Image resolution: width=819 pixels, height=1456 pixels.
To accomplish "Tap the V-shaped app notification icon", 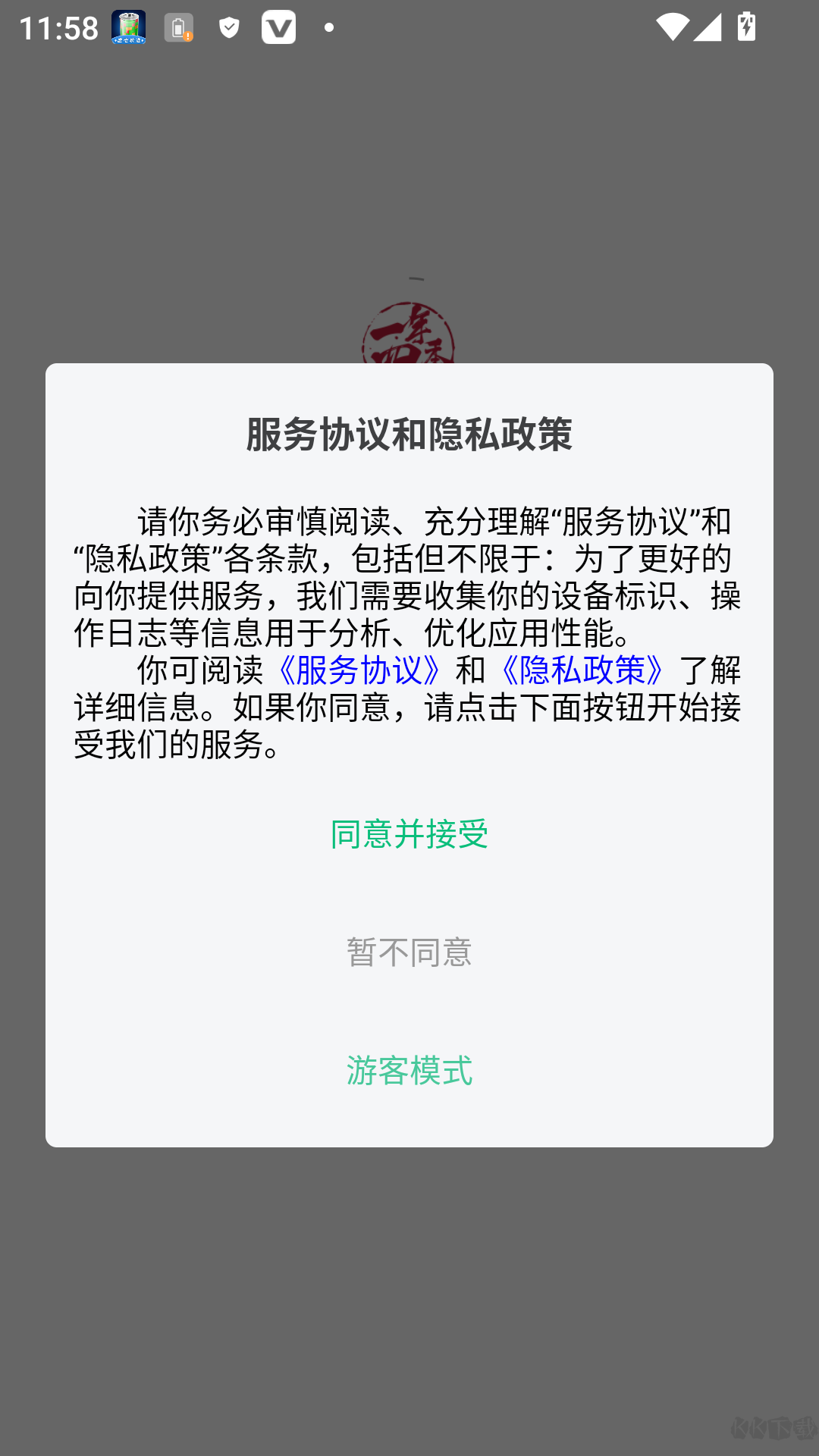I will pyautogui.click(x=279, y=28).
